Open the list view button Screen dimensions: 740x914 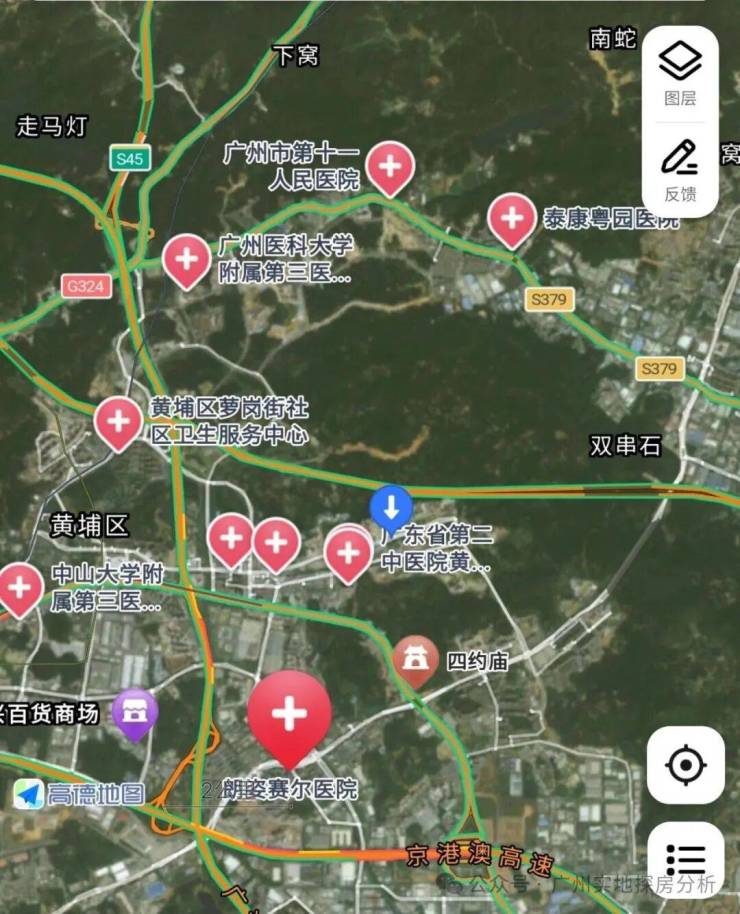pyautogui.click(x=686, y=860)
